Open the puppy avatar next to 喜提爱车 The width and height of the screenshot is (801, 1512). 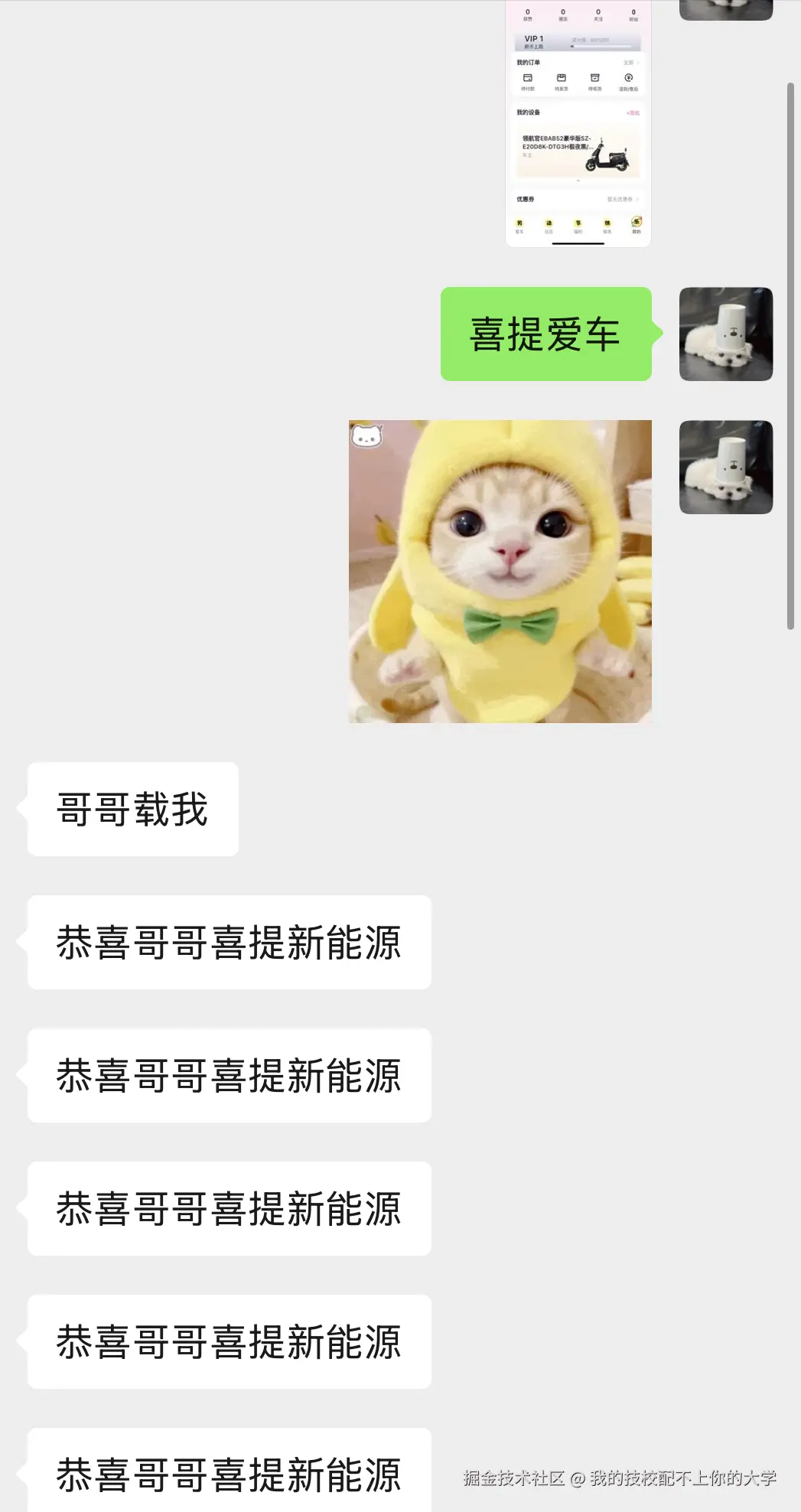[x=724, y=334]
